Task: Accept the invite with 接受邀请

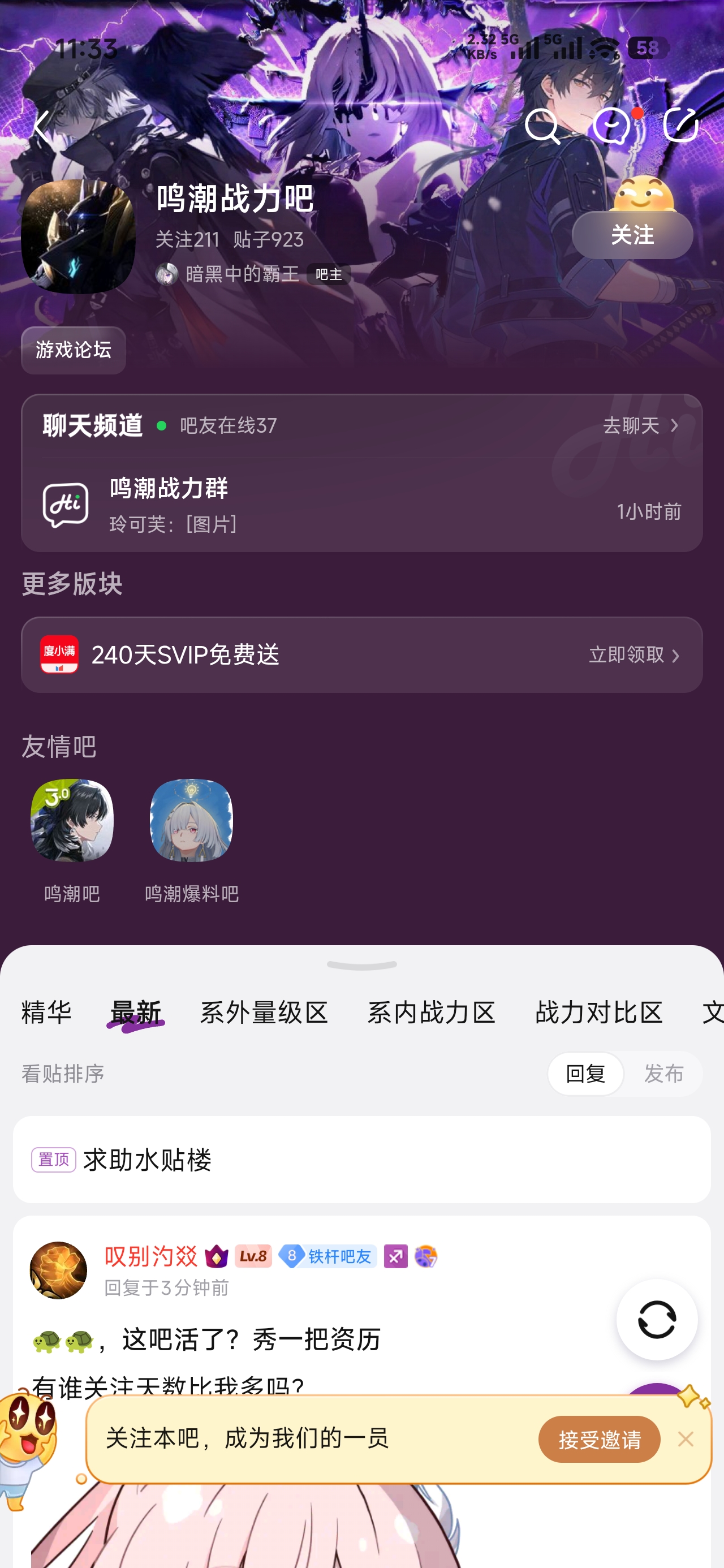Action: [x=598, y=1440]
